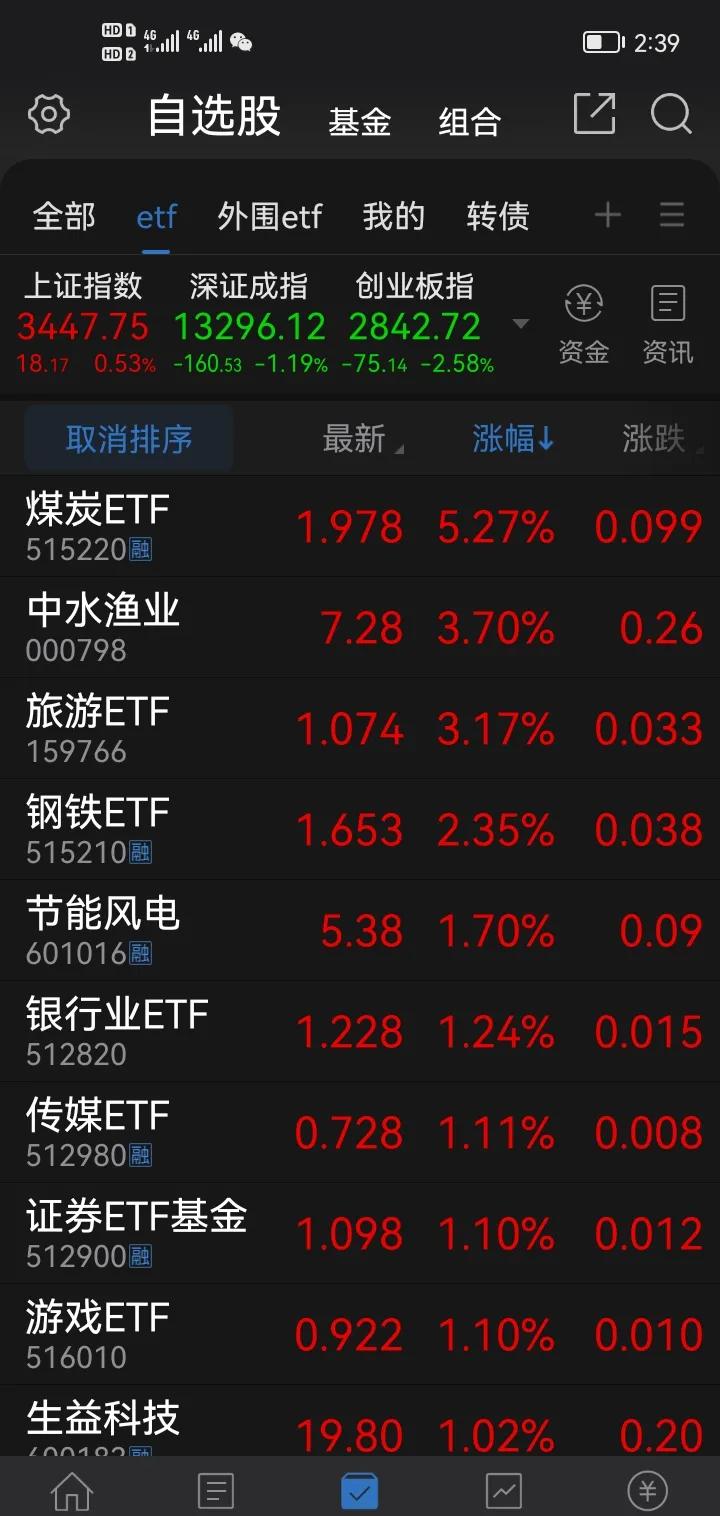Open 银行业ETF quote details
This screenshot has width=720, height=1516.
tap(360, 1031)
